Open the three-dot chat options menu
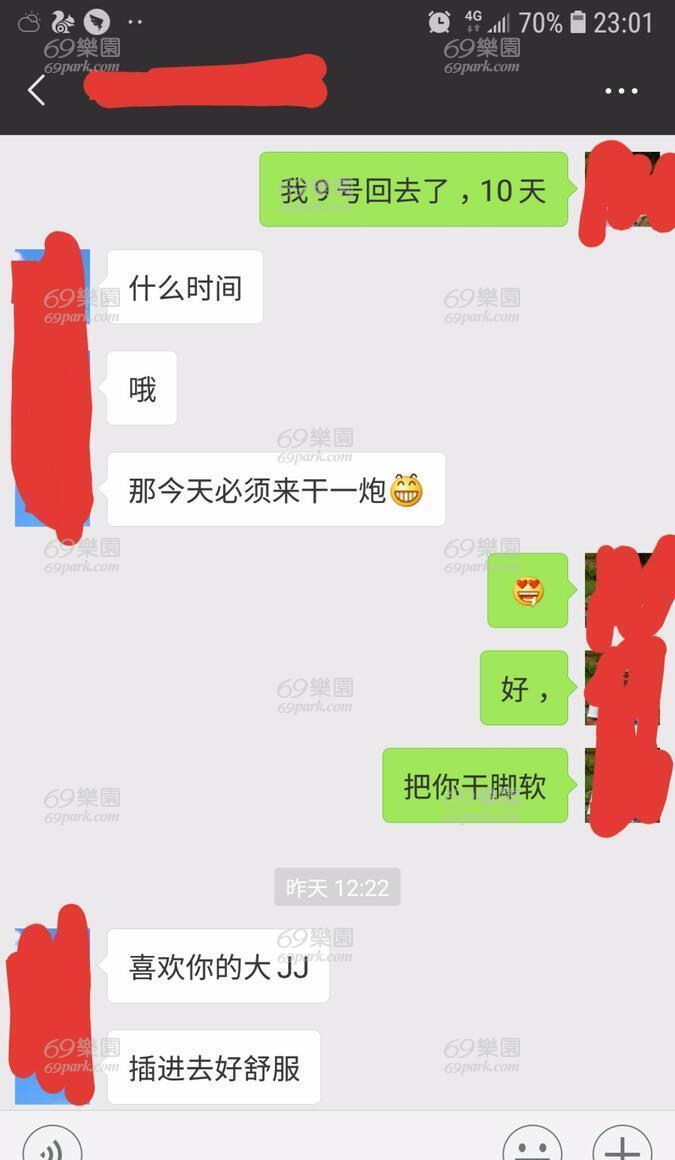 pyautogui.click(x=621, y=91)
